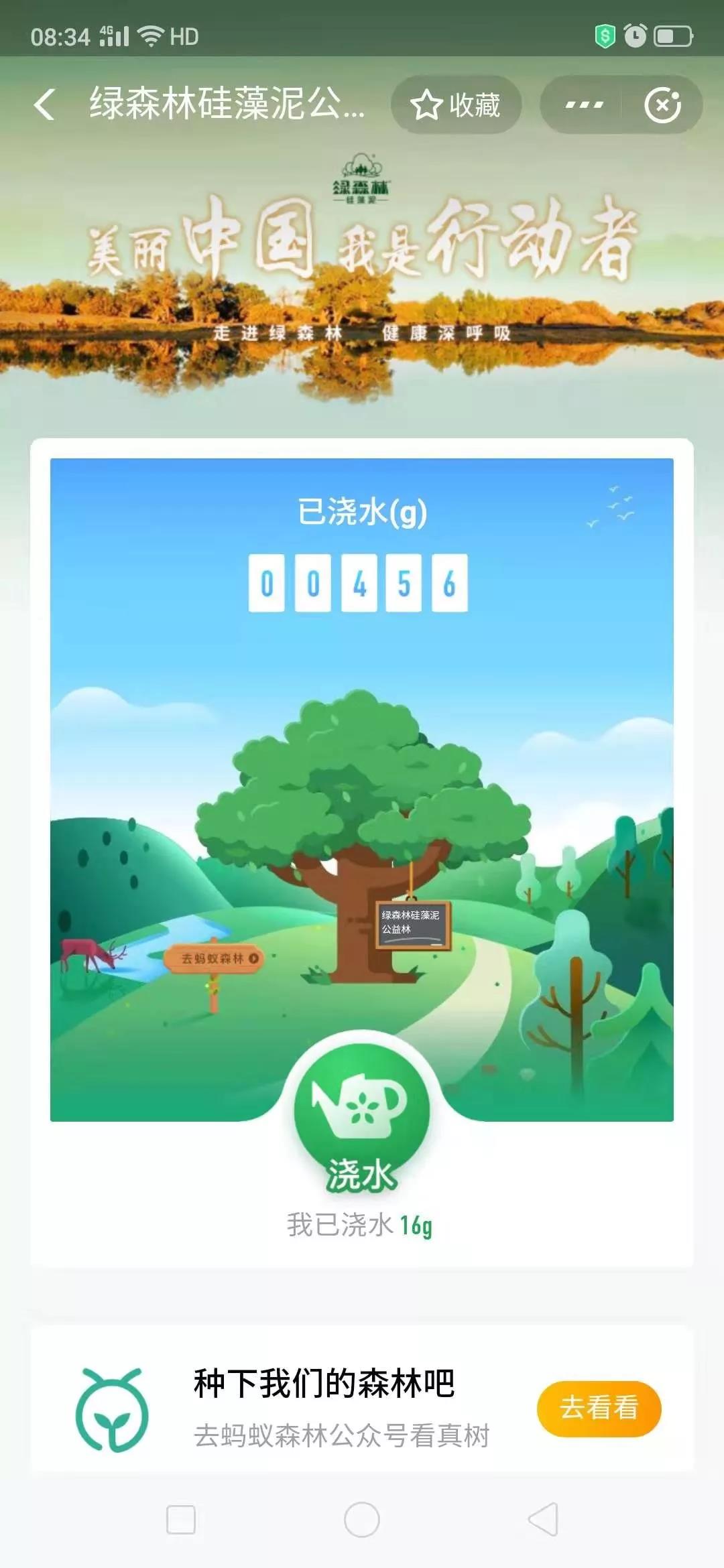The height and width of the screenshot is (1568, 724).
Task: Tap the system home button
Action: pos(362,1519)
